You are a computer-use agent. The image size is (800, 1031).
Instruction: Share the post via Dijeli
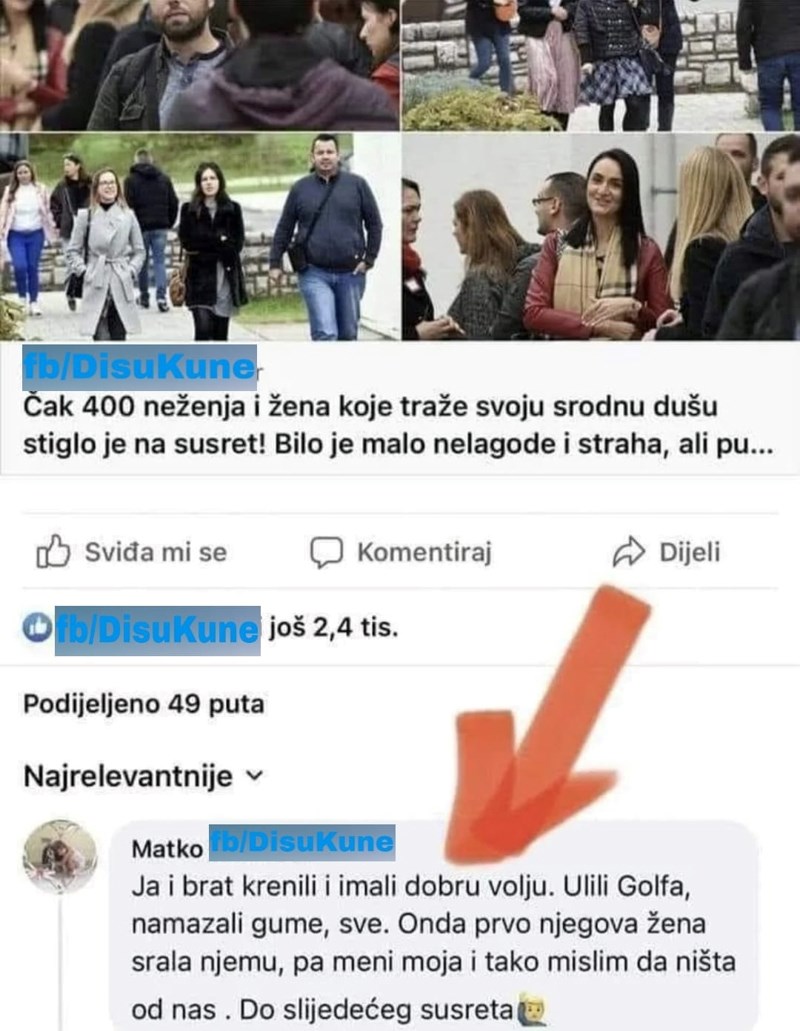[x=666, y=552]
